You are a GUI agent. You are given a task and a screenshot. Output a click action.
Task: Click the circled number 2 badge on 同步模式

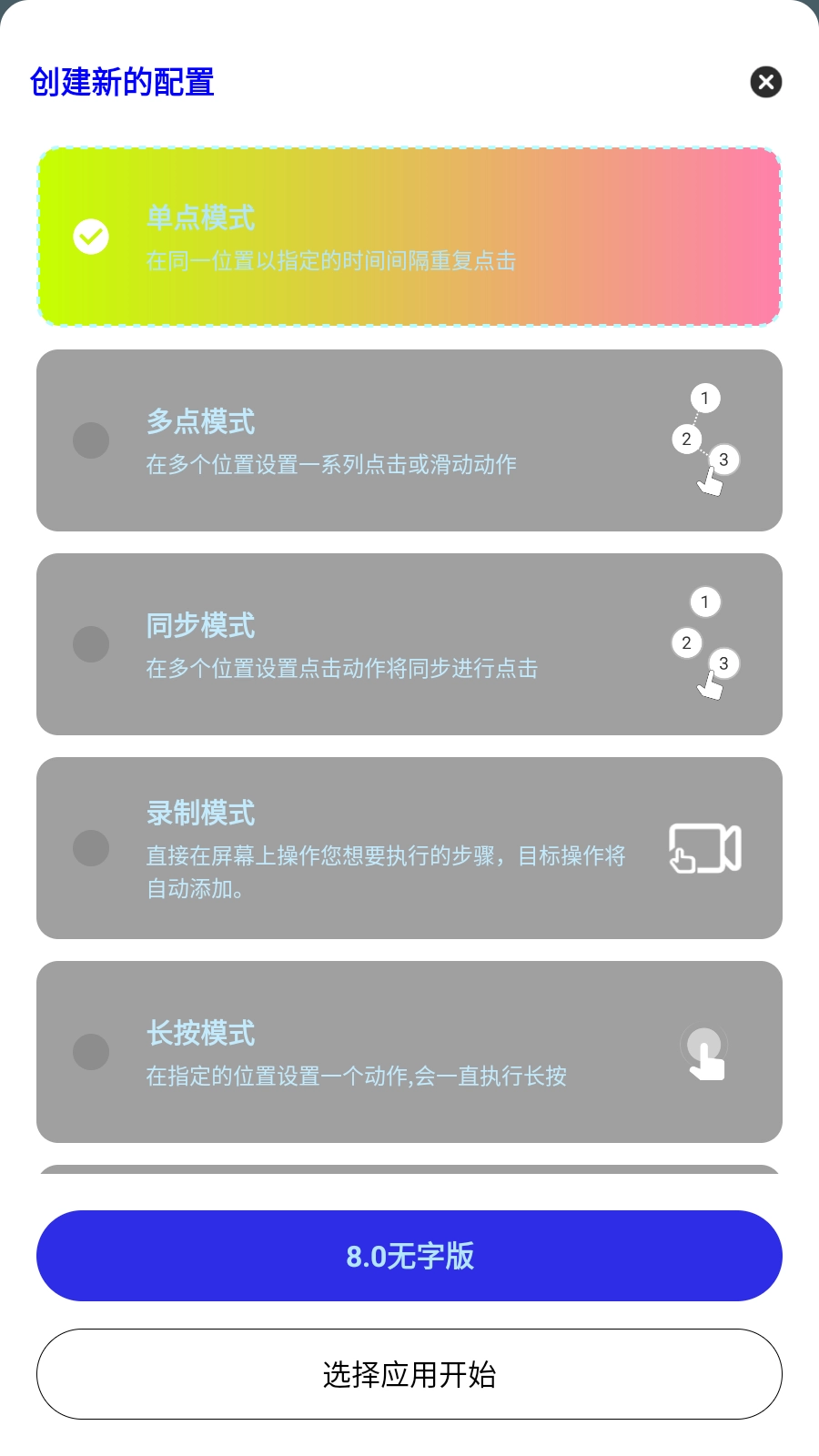point(686,643)
